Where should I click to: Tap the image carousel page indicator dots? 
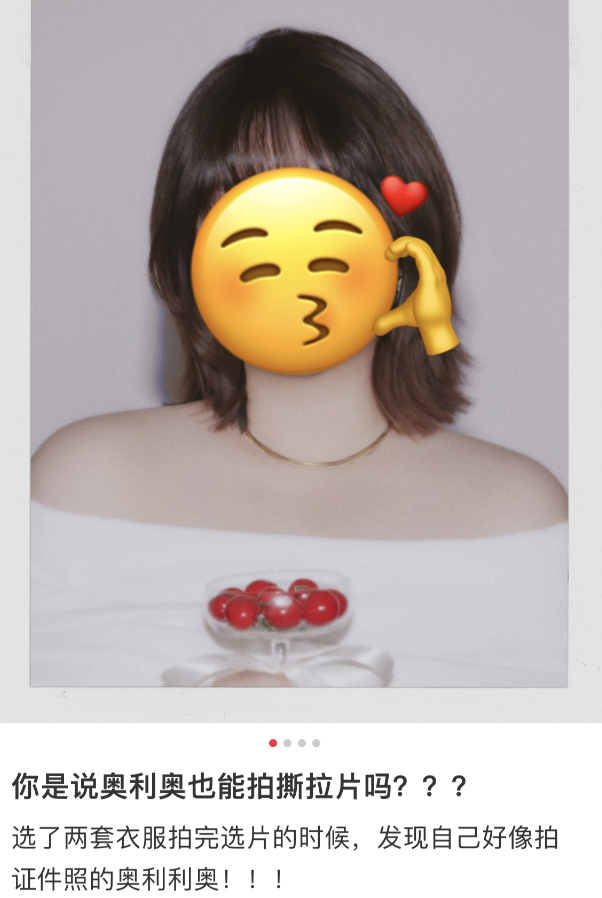295,743
